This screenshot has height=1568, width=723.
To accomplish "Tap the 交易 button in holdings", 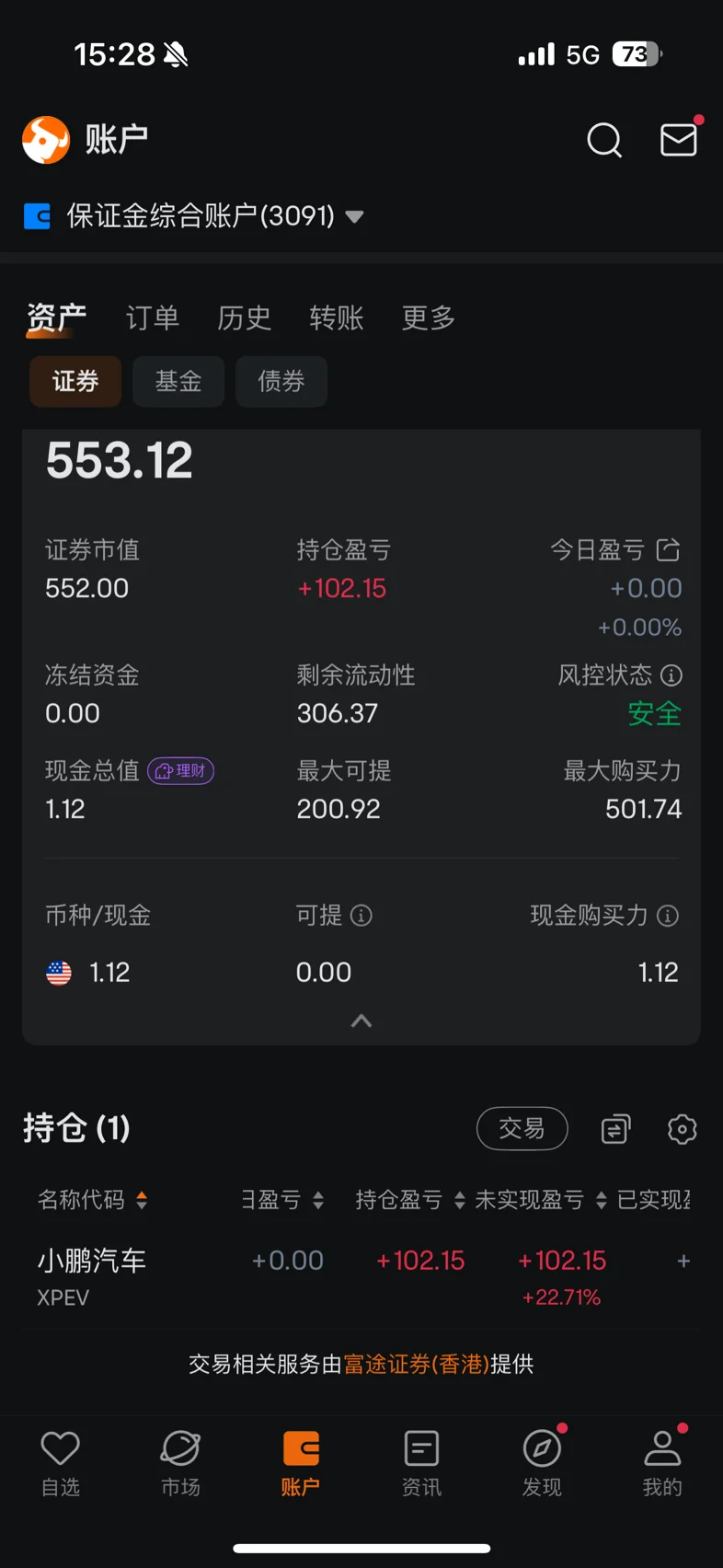I will tap(522, 1128).
